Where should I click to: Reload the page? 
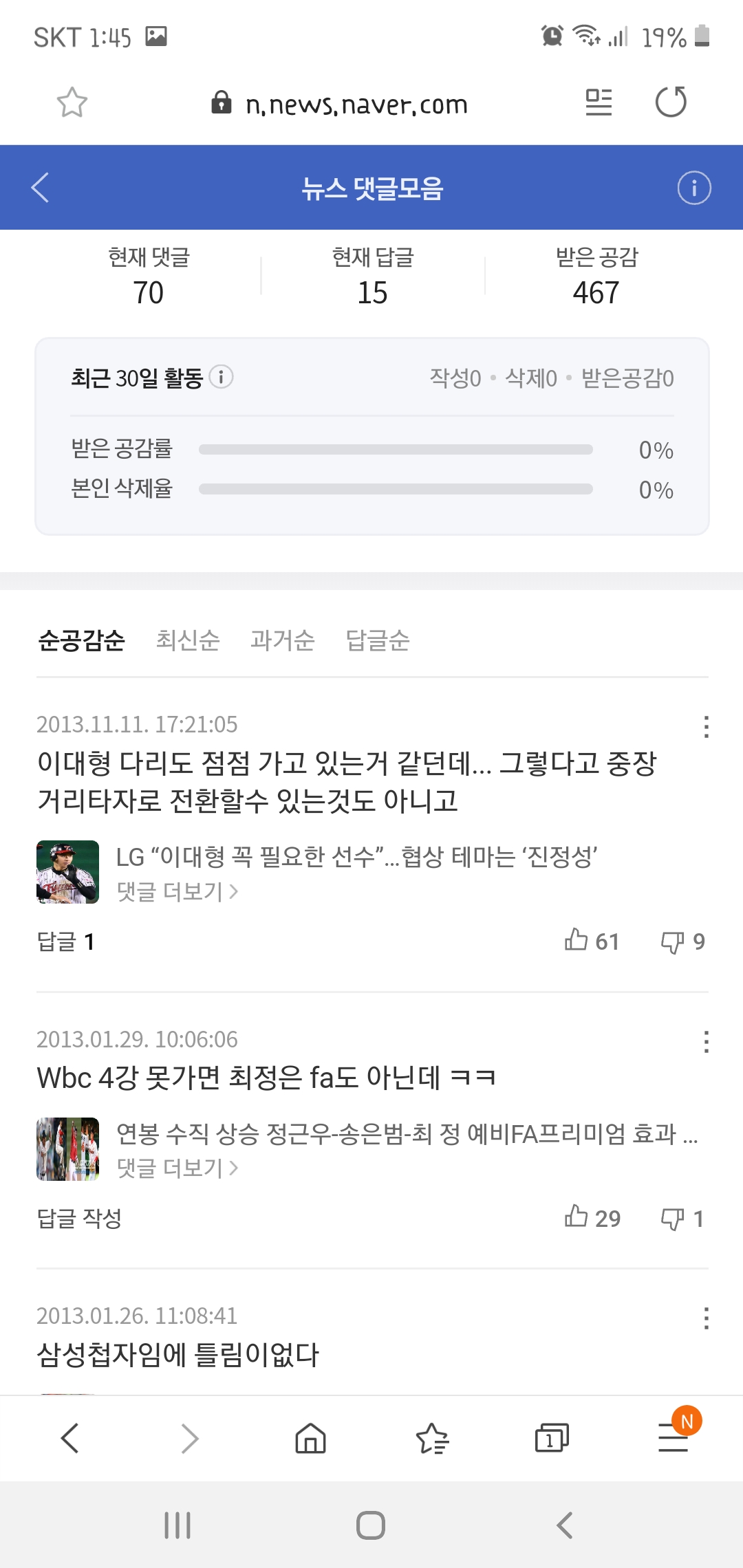click(671, 103)
